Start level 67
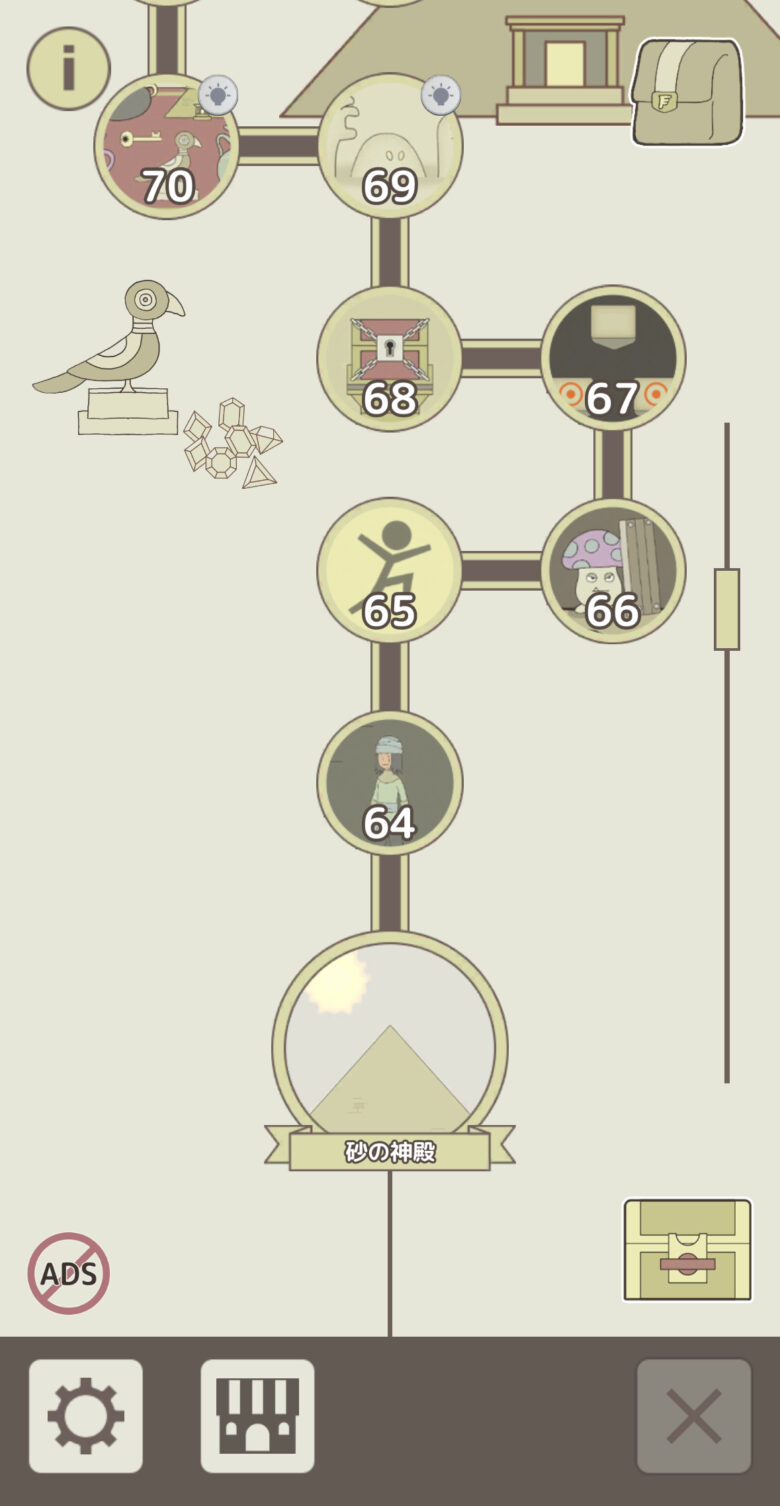 click(612, 358)
